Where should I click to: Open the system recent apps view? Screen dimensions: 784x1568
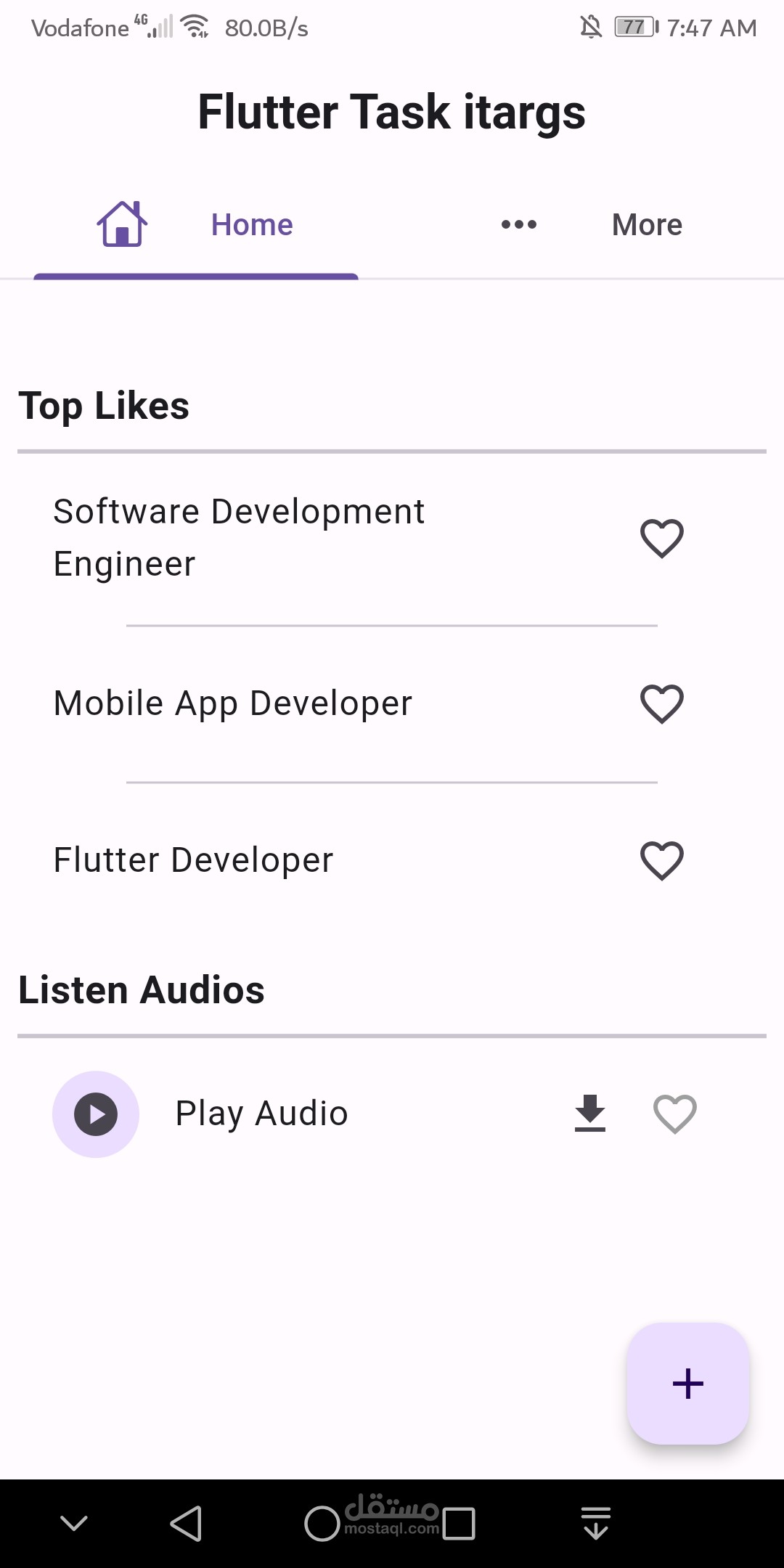click(459, 1523)
